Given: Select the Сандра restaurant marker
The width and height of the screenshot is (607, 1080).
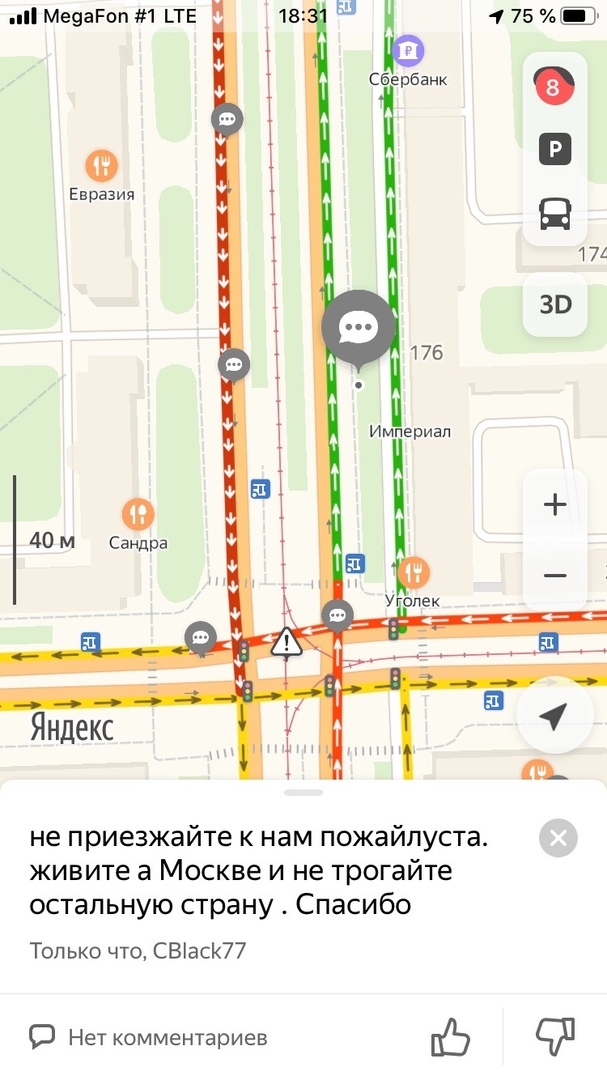Looking at the screenshot, I should point(138,514).
